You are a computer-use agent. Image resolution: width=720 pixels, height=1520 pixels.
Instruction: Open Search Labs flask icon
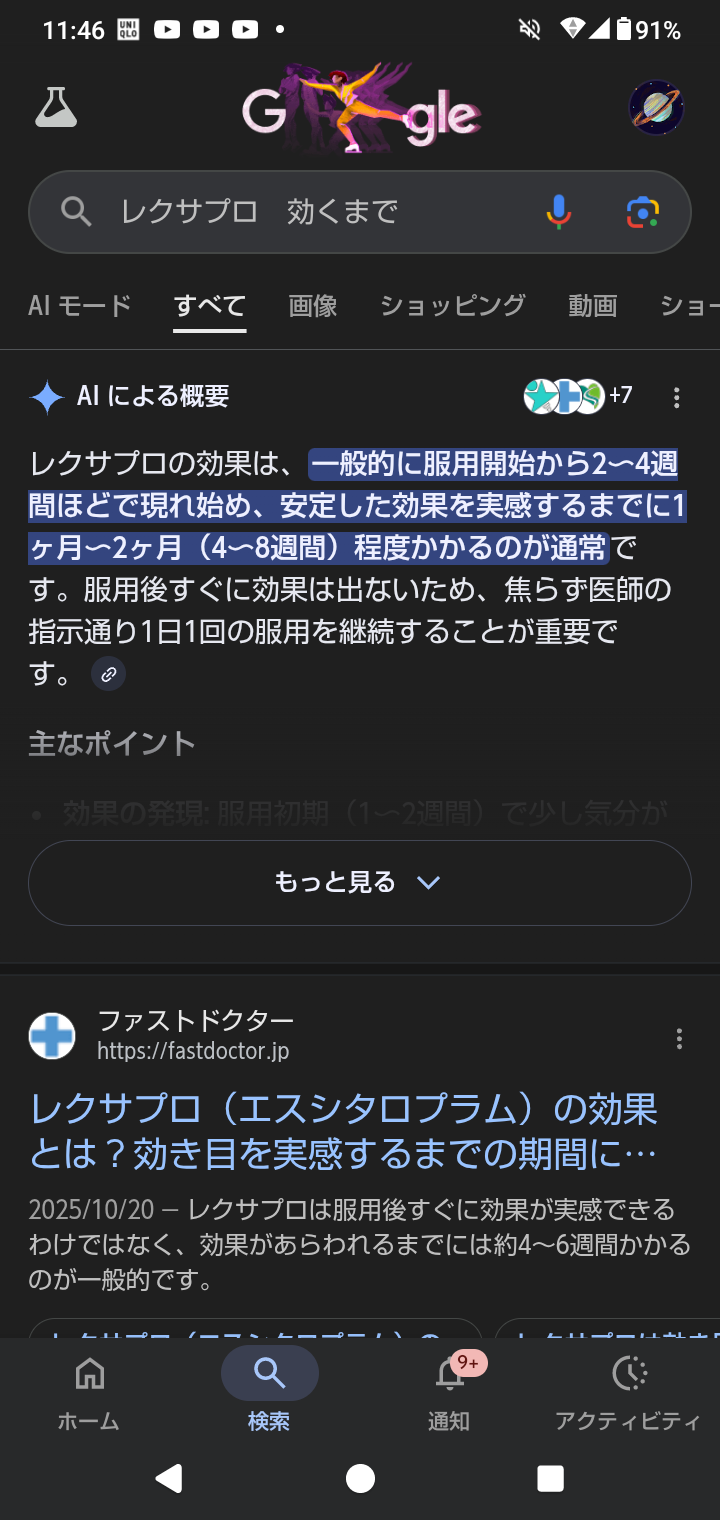[56, 107]
